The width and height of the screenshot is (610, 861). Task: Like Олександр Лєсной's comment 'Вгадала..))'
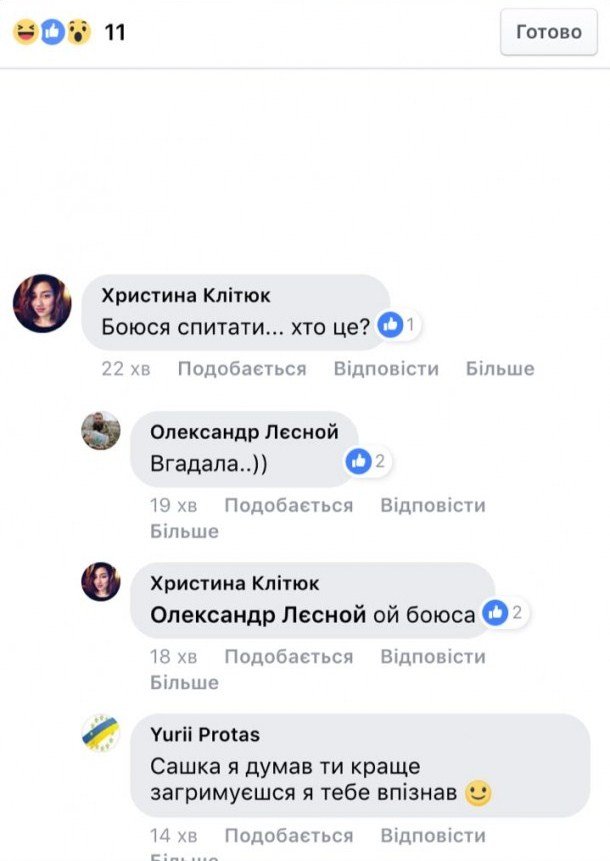coord(288,505)
